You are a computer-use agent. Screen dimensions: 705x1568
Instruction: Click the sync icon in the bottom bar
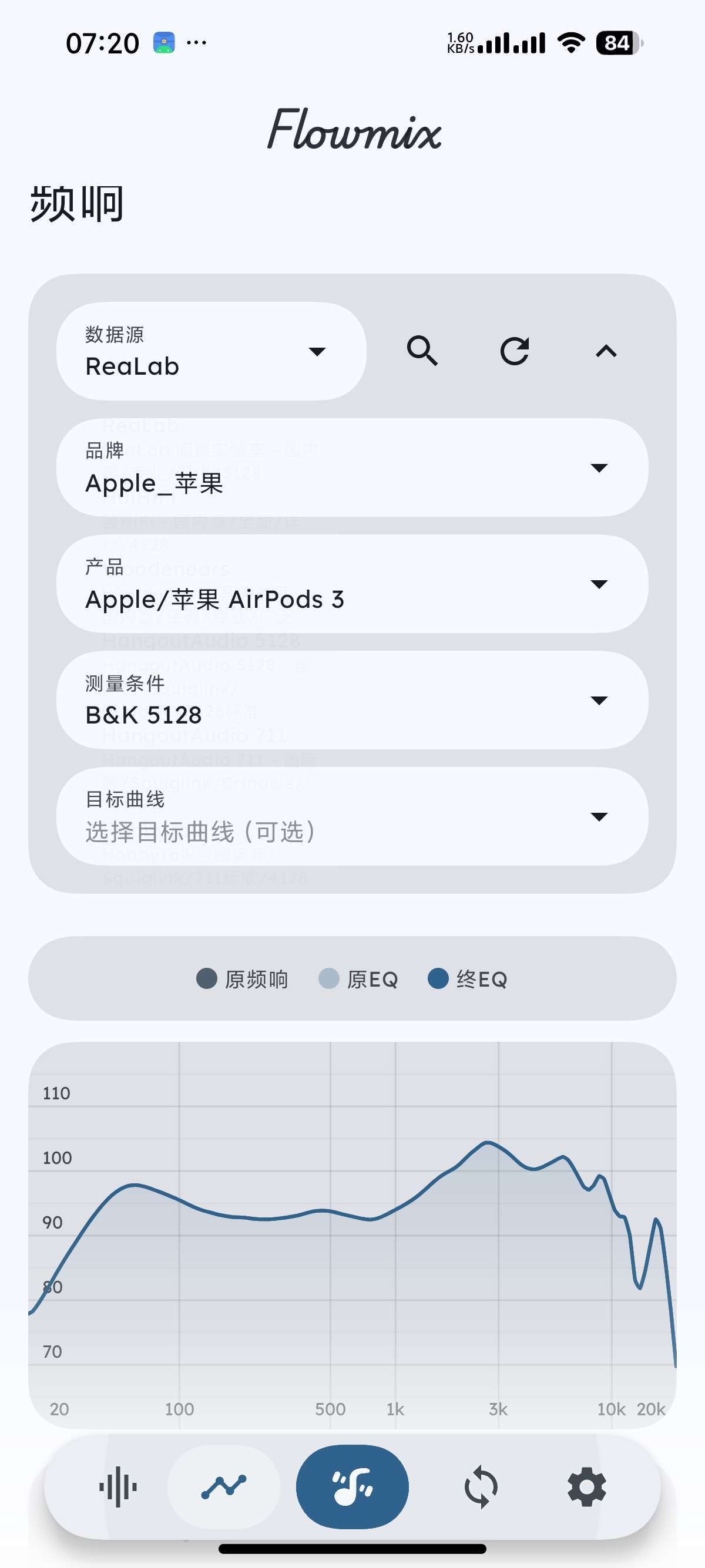coord(480,1486)
